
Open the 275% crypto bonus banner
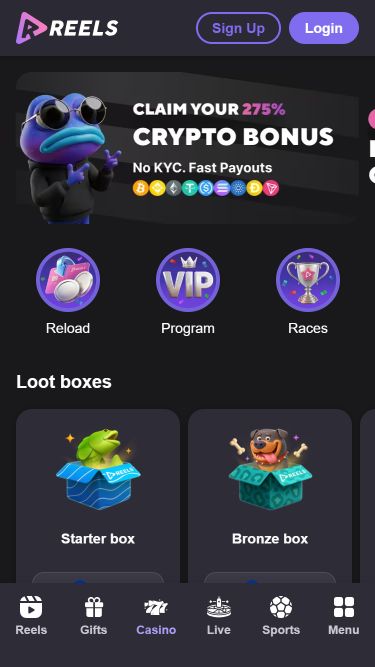pyautogui.click(x=187, y=148)
